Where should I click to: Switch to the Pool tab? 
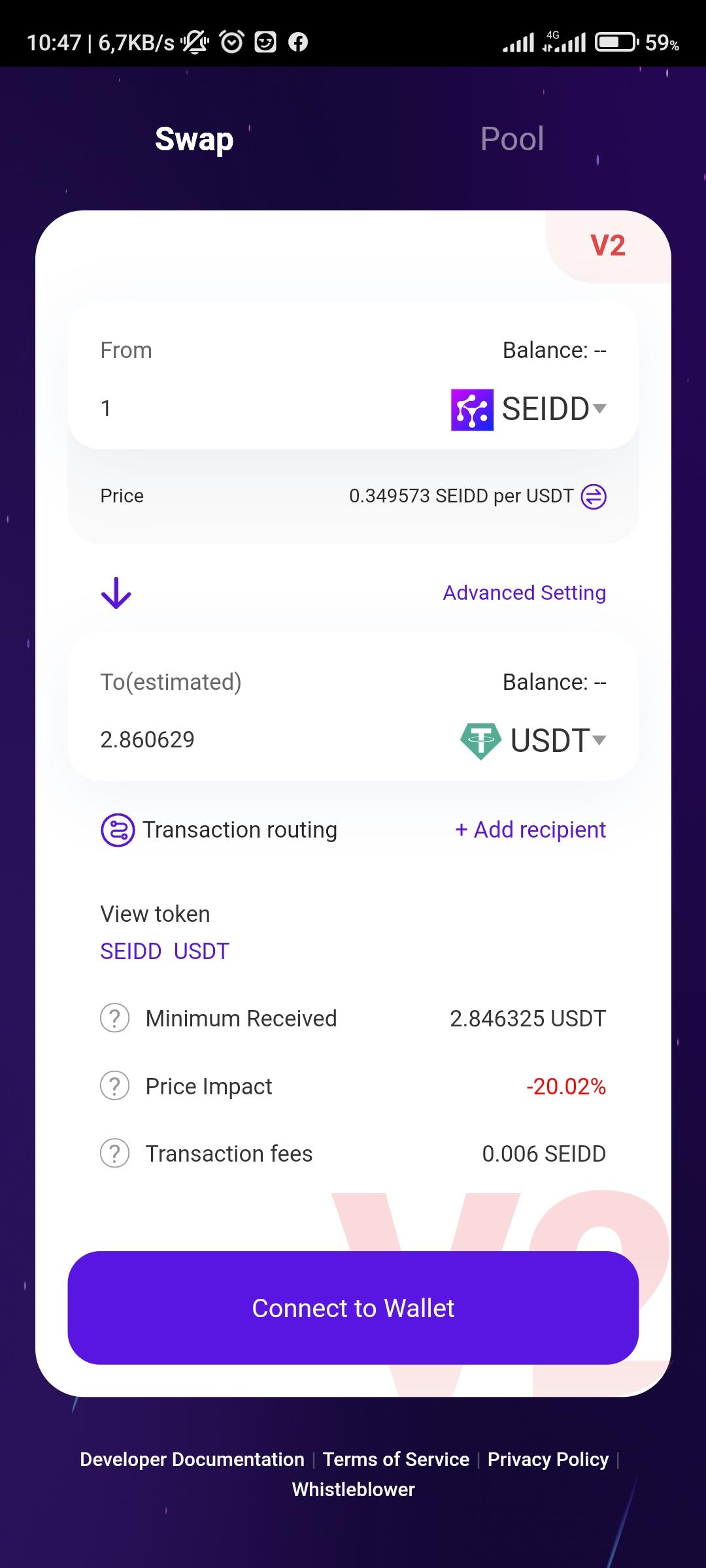(x=512, y=139)
